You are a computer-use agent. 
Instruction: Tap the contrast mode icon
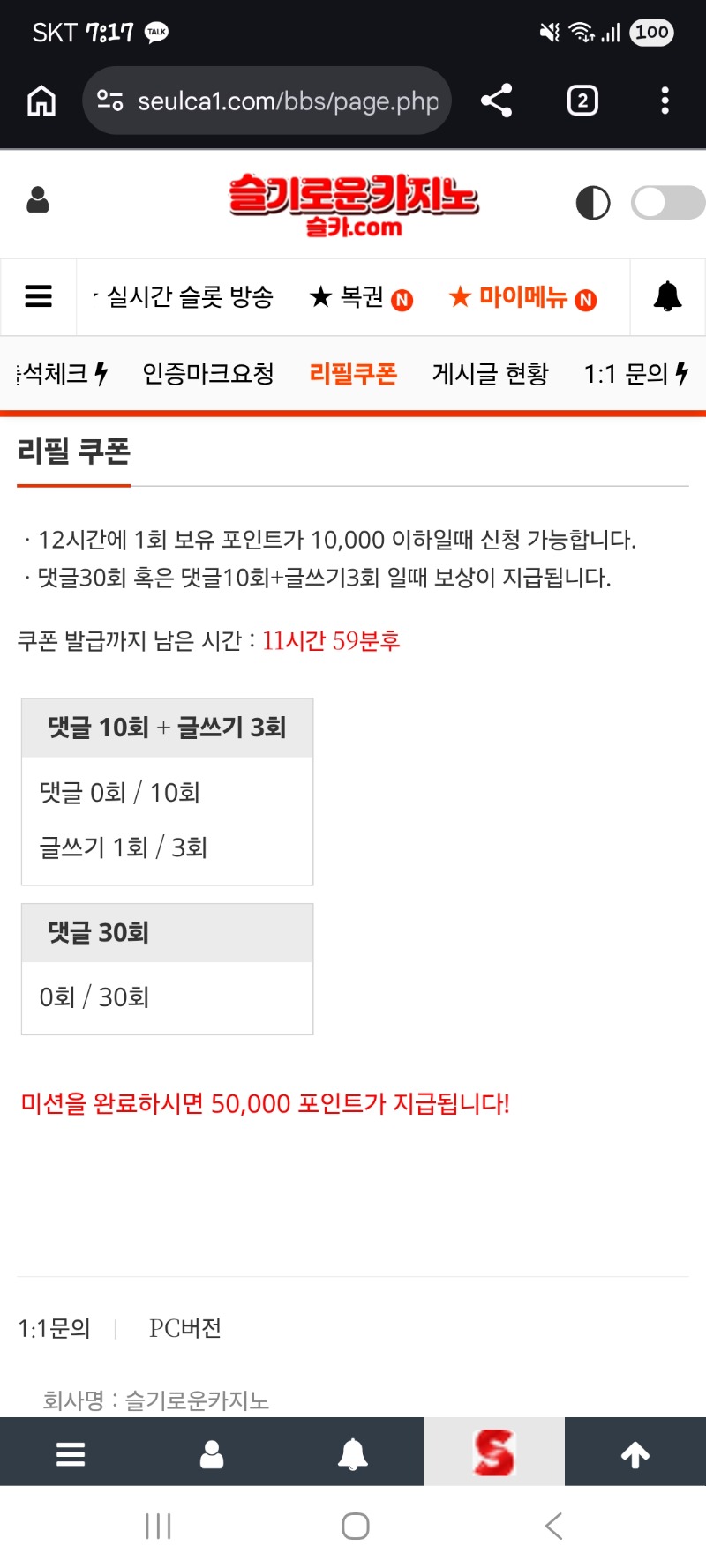pos(592,203)
